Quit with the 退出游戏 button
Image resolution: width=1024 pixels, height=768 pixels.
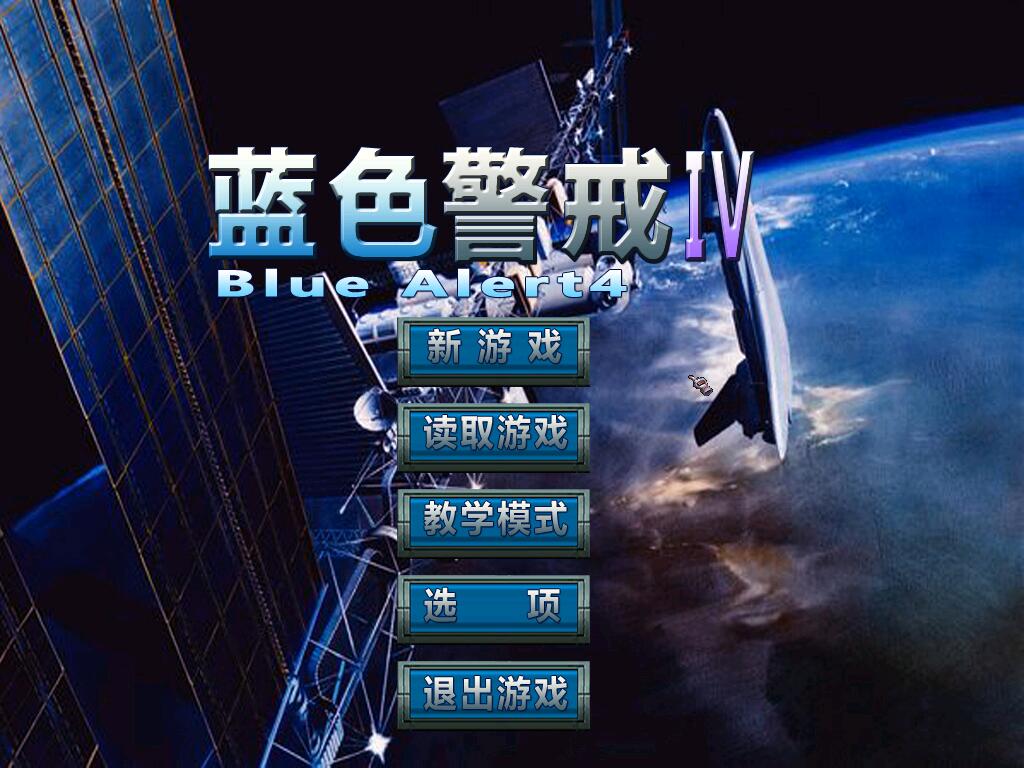point(494,694)
